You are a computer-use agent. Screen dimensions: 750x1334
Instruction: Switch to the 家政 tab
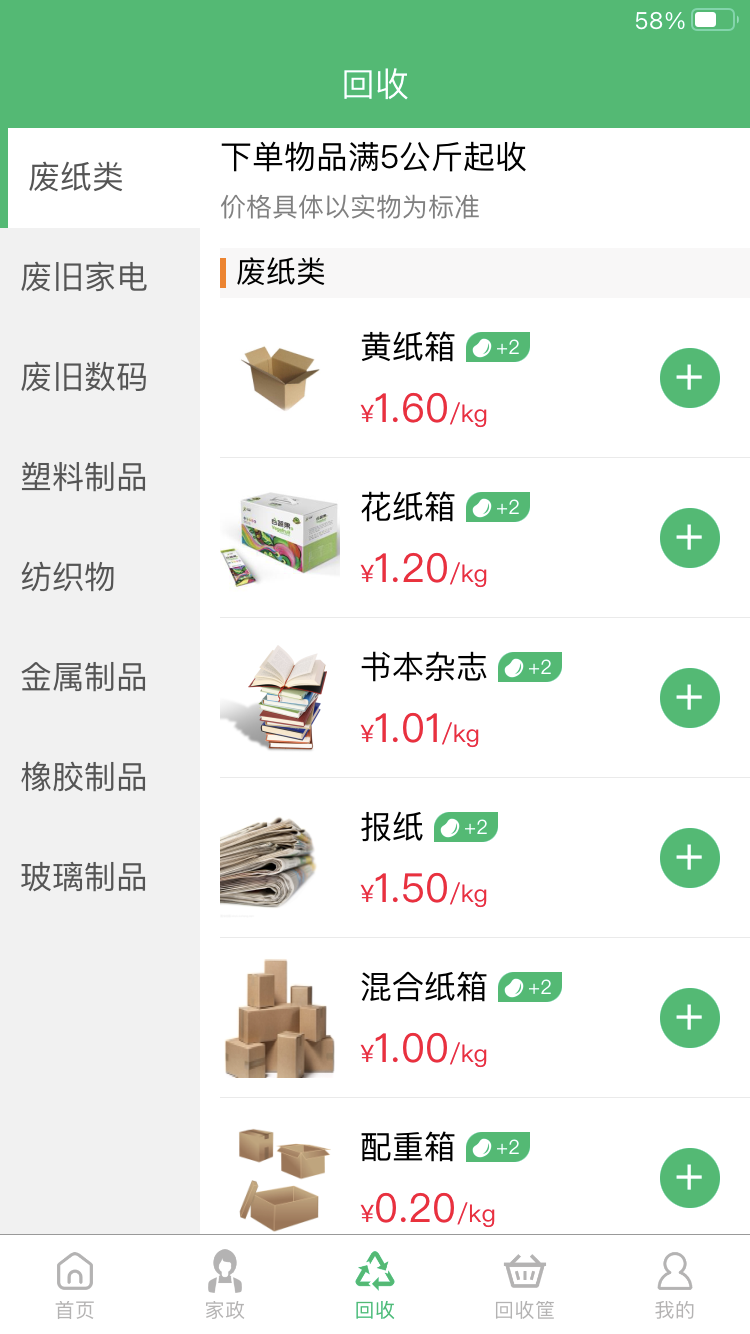(x=225, y=1285)
